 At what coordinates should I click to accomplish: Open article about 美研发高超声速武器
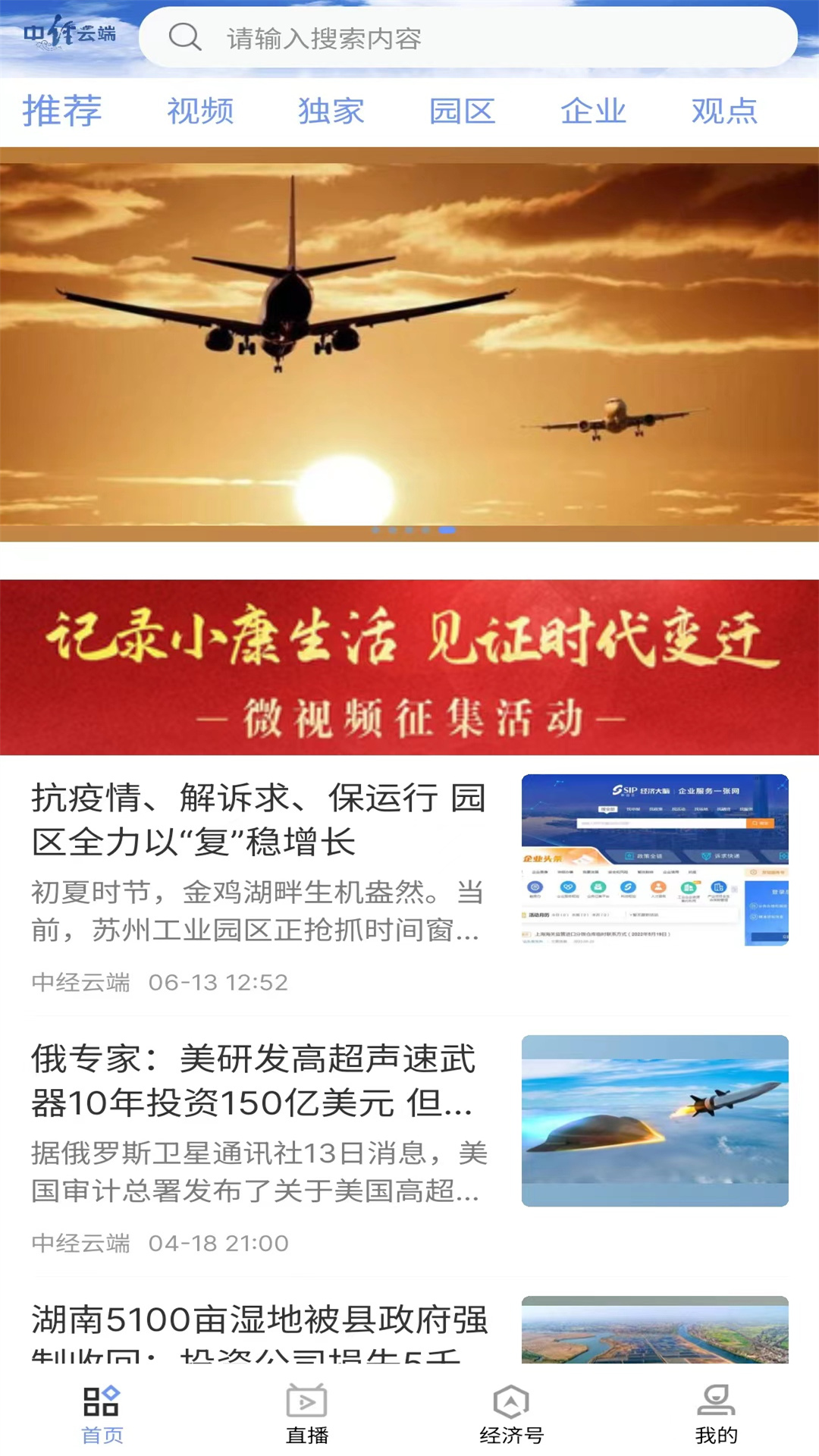(258, 1081)
